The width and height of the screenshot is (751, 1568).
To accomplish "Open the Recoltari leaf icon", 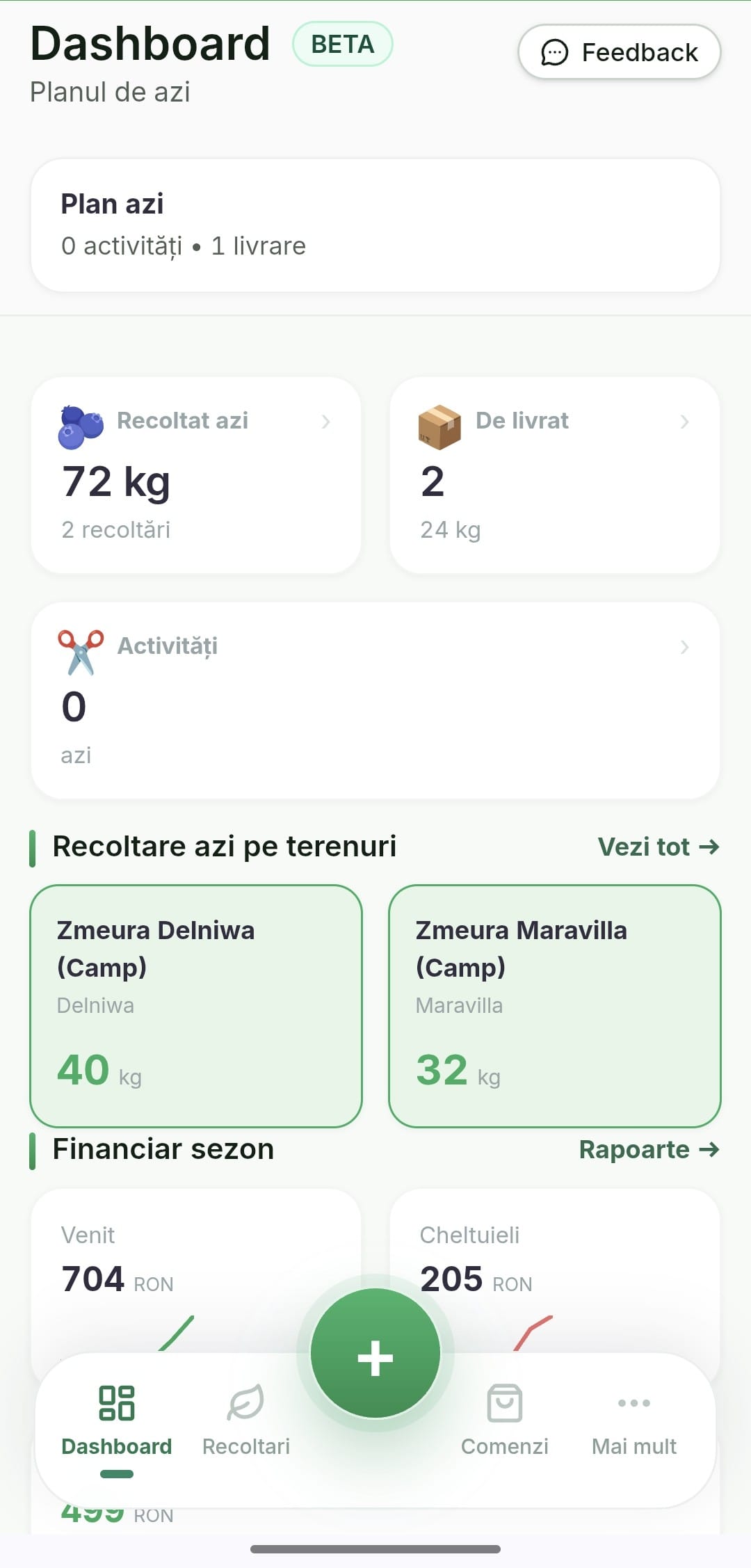I will tap(245, 1401).
